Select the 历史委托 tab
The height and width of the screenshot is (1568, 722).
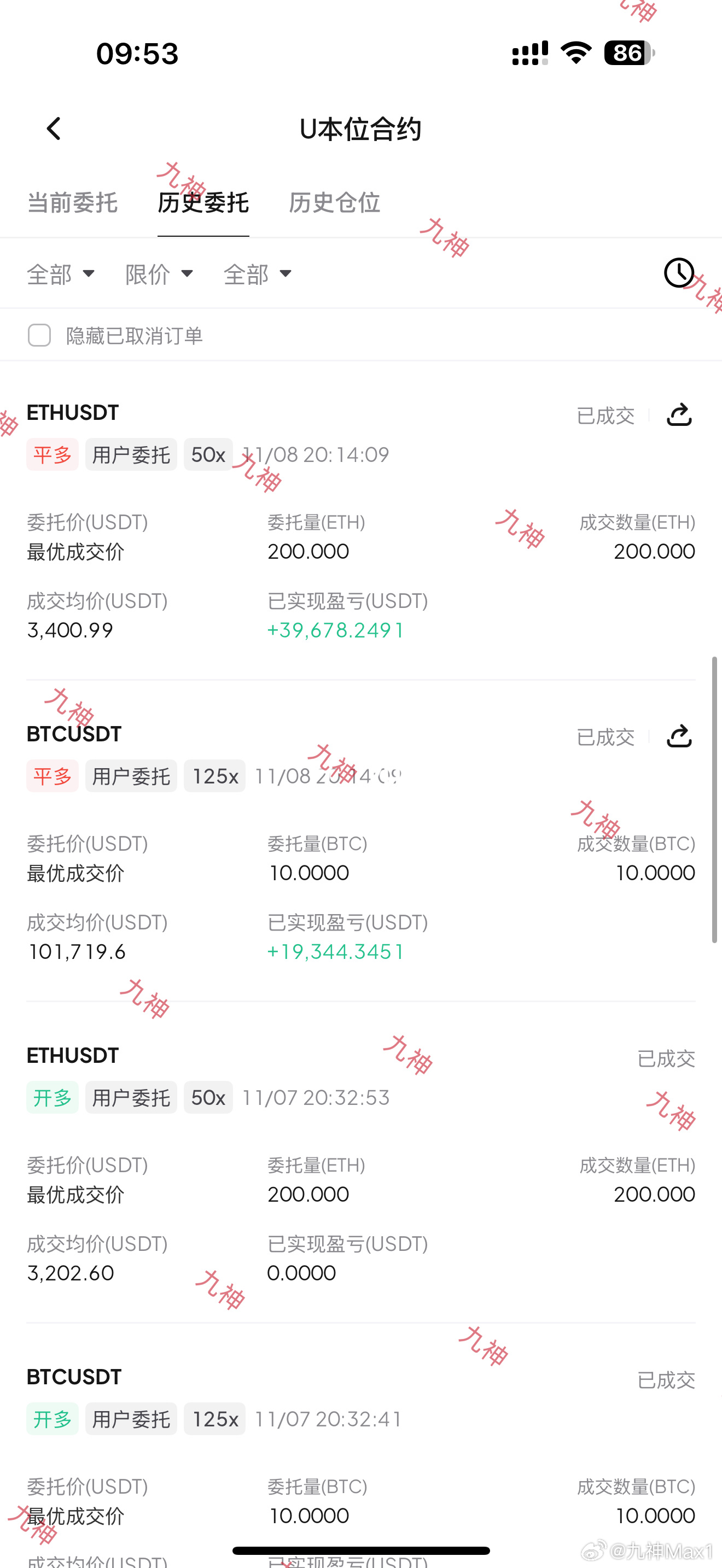coord(203,203)
